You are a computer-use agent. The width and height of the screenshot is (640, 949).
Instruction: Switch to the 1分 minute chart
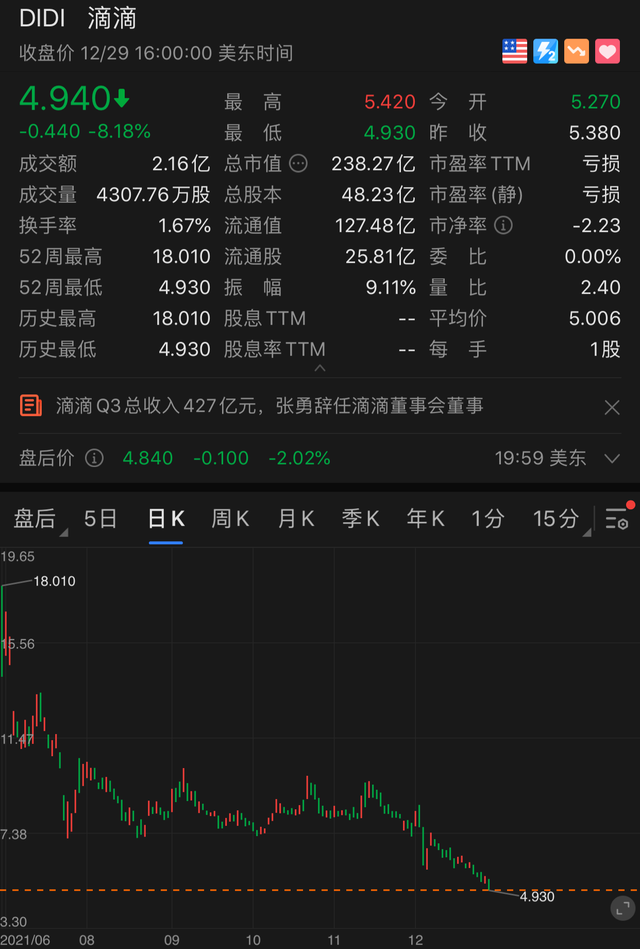coord(488,519)
